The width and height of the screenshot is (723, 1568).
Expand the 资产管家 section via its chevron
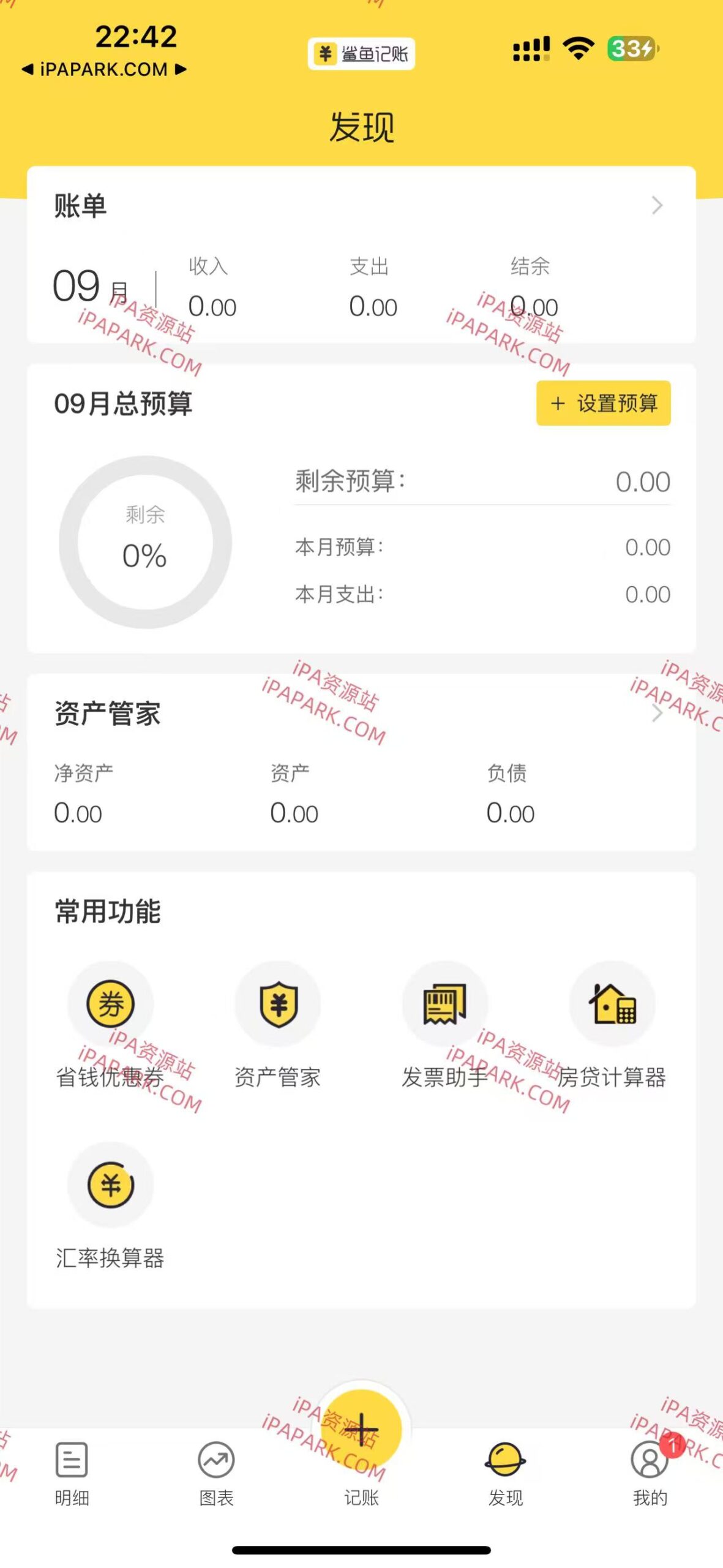tap(658, 714)
